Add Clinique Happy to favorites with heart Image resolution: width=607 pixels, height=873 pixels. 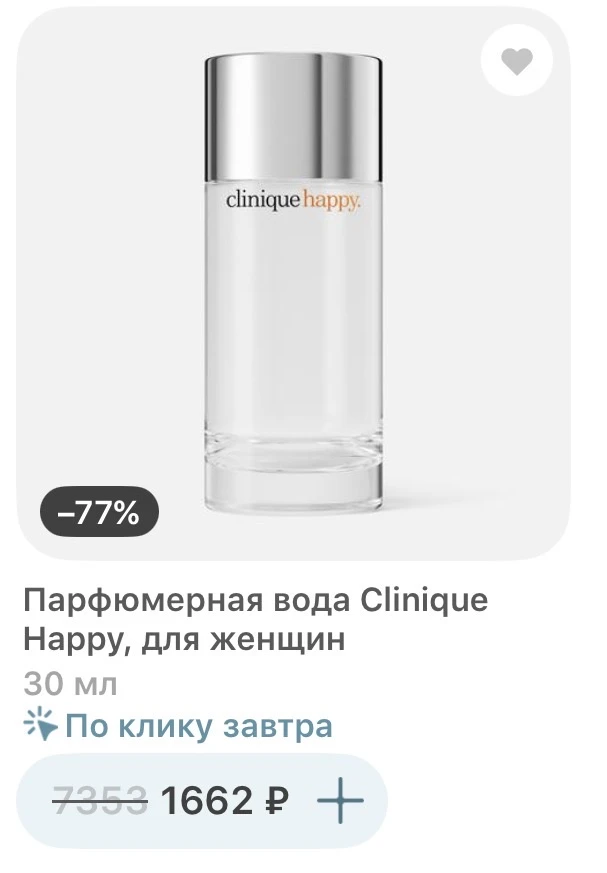click(516, 61)
